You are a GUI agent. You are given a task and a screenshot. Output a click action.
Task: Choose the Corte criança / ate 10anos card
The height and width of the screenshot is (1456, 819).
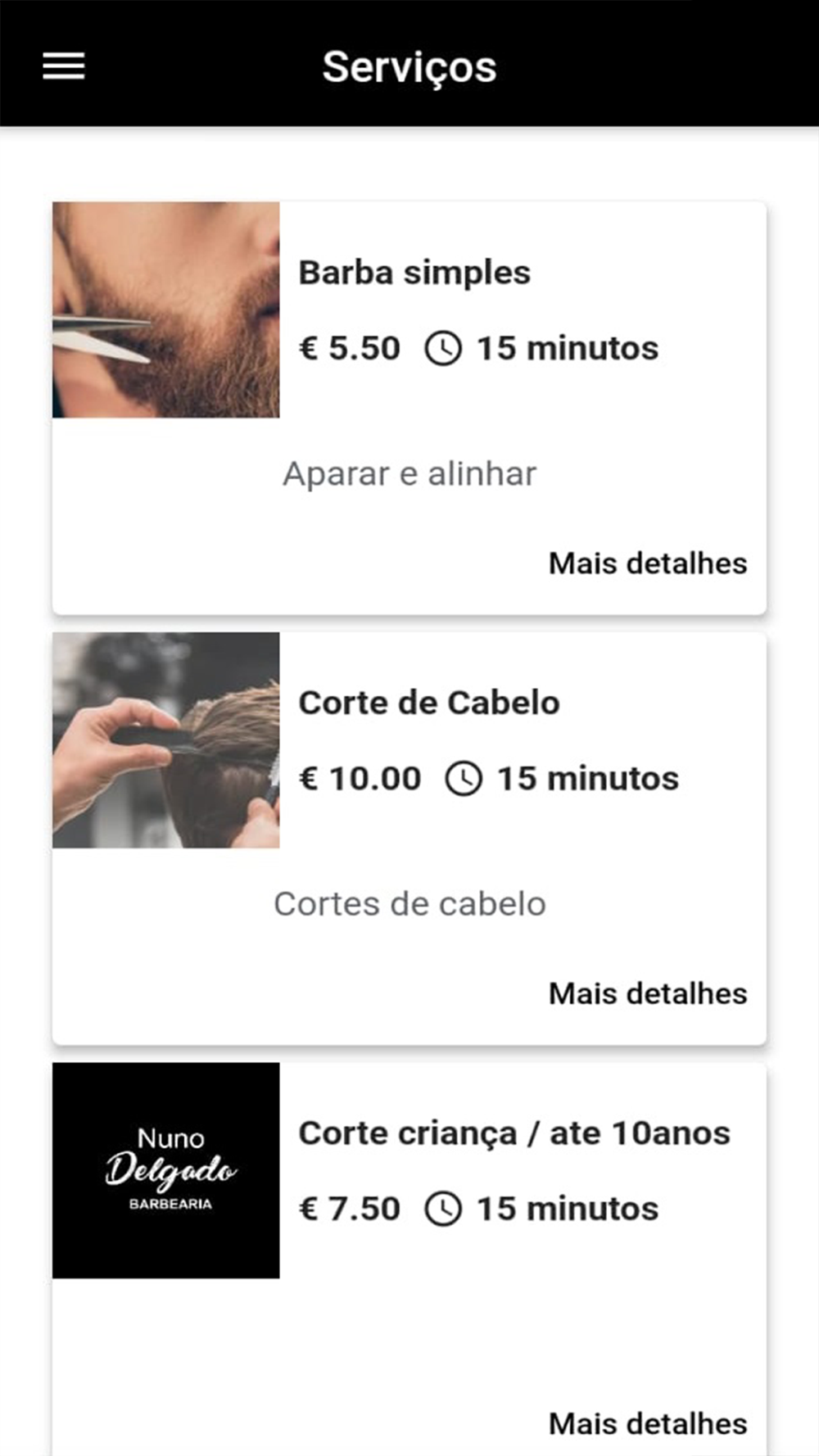[x=409, y=1259]
